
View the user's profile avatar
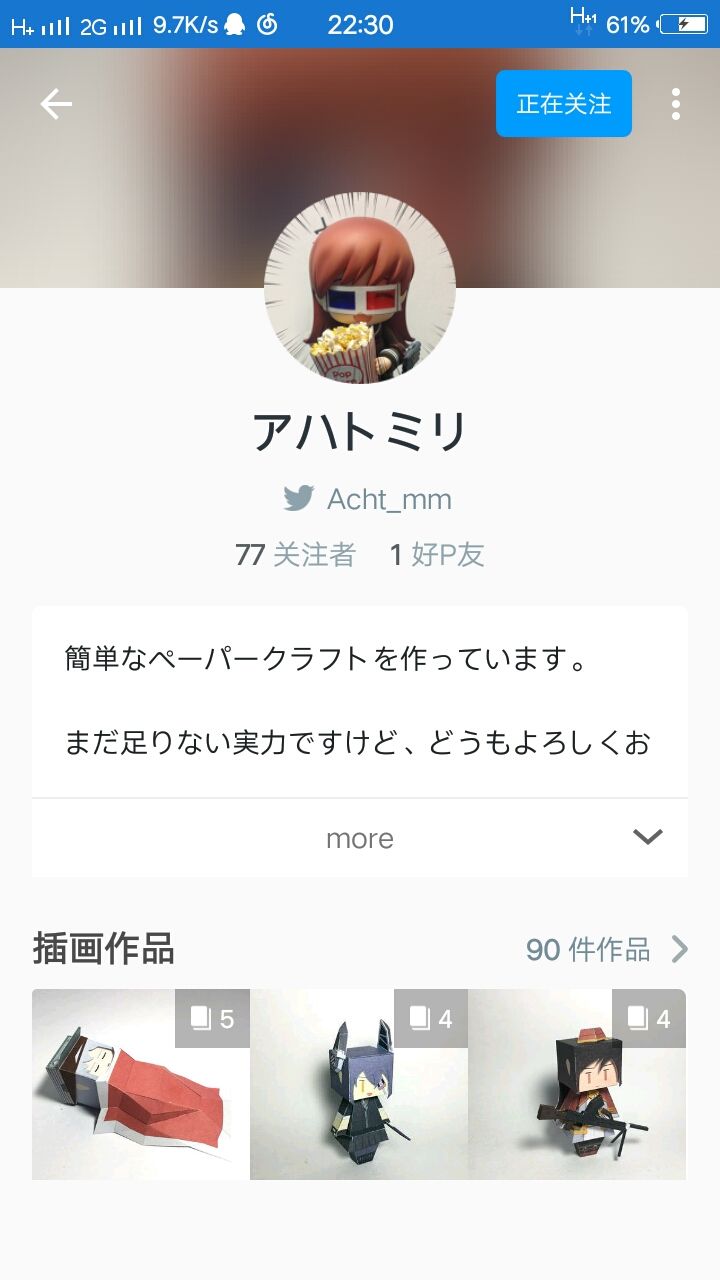pos(360,288)
